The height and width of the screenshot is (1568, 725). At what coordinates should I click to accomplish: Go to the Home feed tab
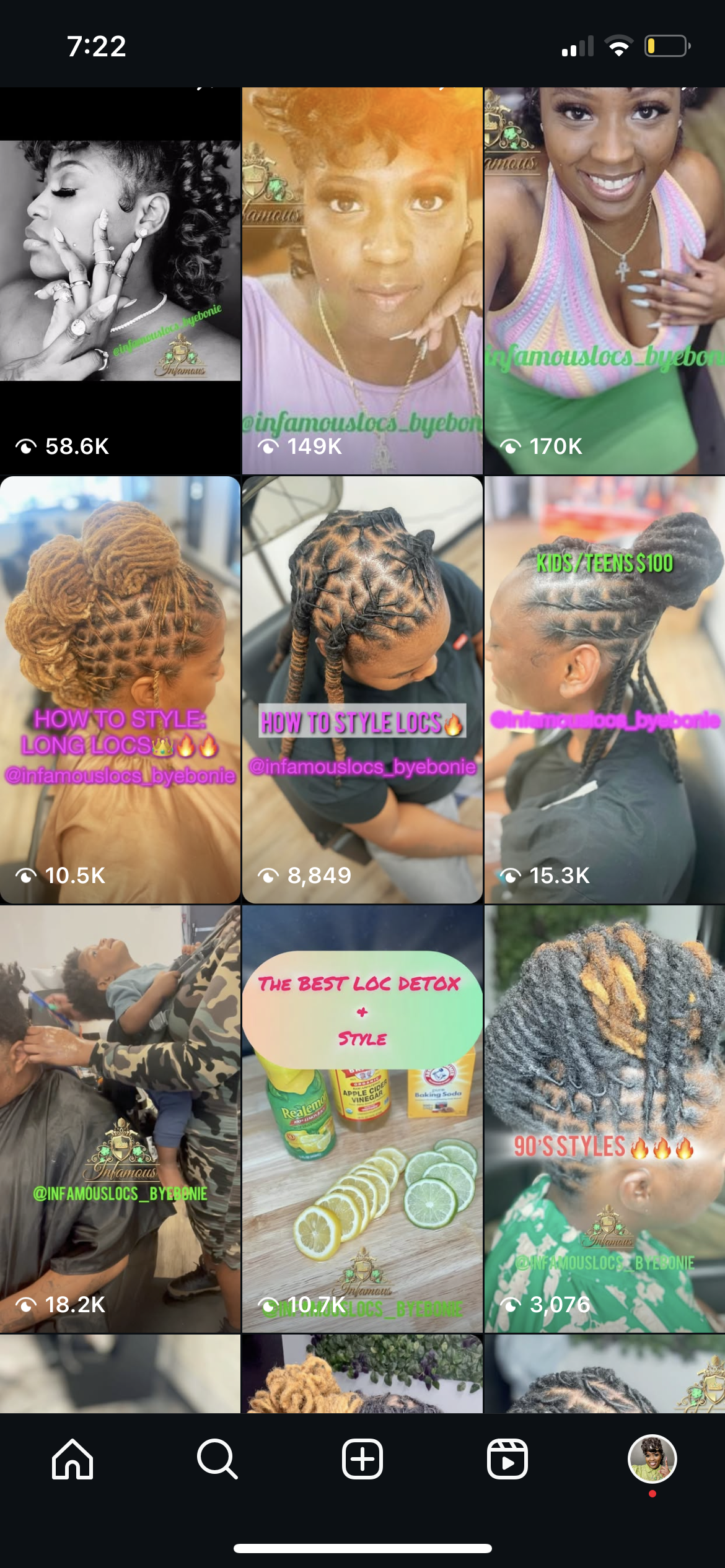pos(72,1459)
